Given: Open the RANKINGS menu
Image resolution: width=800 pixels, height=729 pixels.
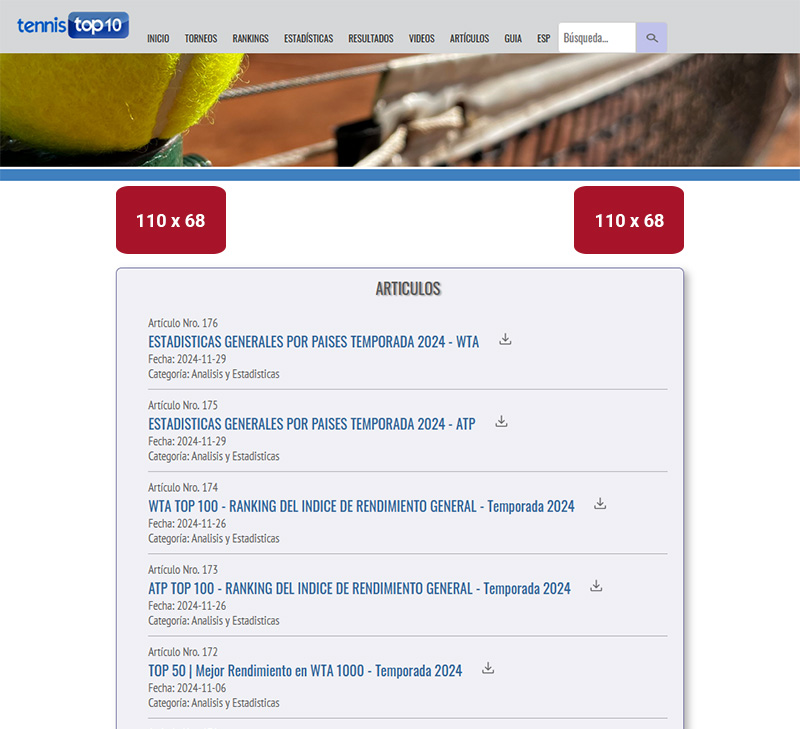Looking at the screenshot, I should [250, 38].
